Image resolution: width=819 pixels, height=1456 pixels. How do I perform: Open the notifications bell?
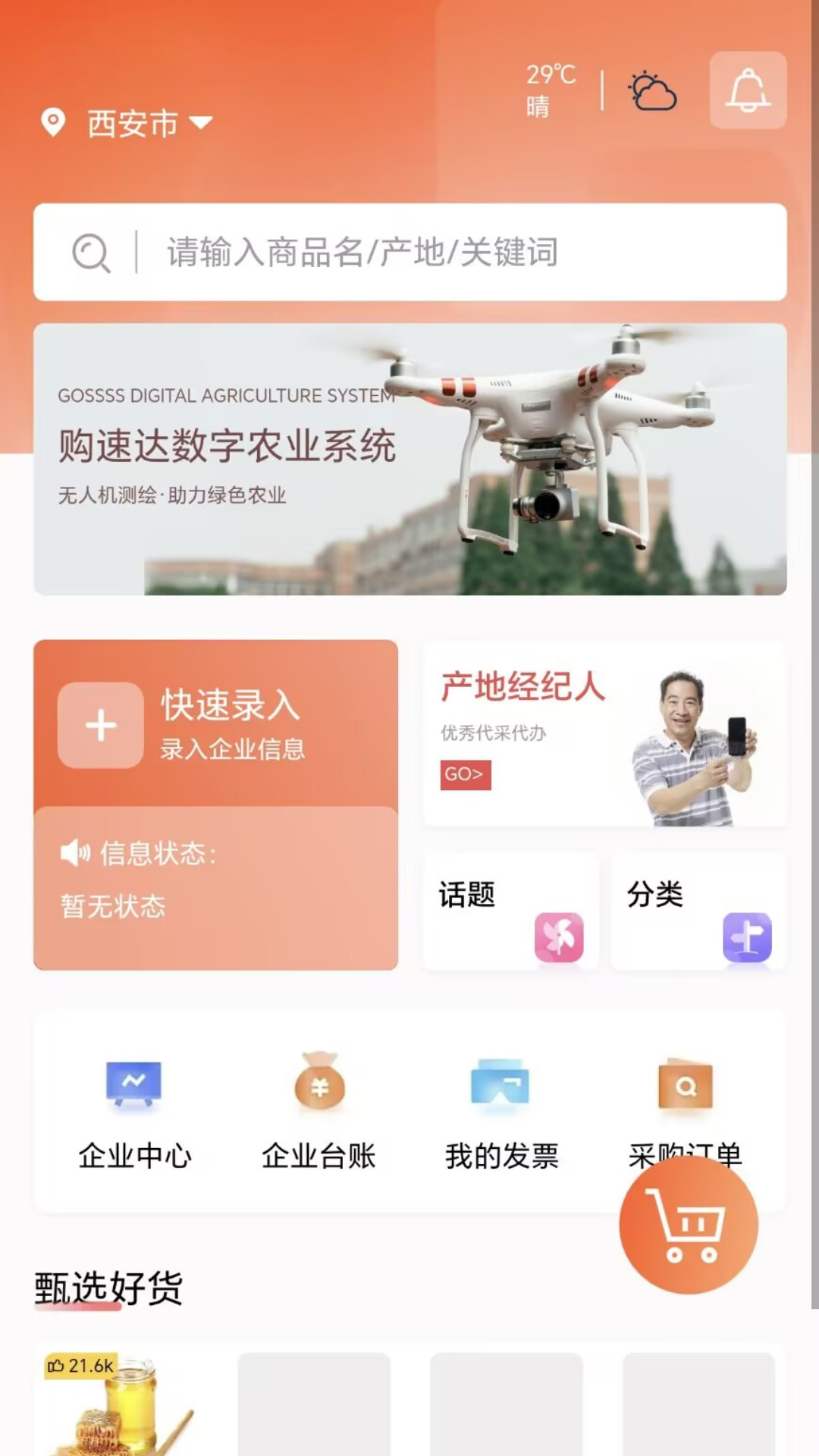(748, 90)
